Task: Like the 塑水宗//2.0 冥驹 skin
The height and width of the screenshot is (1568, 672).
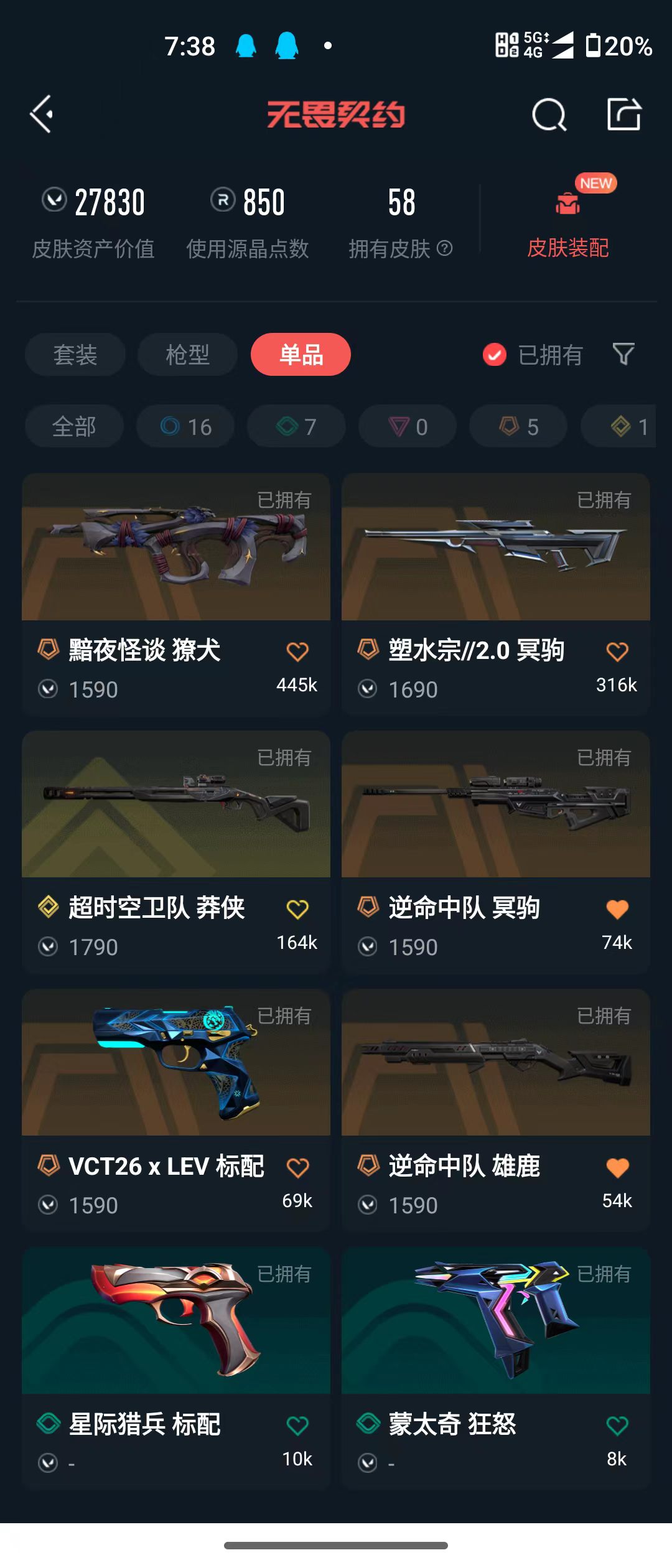Action: pyautogui.click(x=617, y=652)
